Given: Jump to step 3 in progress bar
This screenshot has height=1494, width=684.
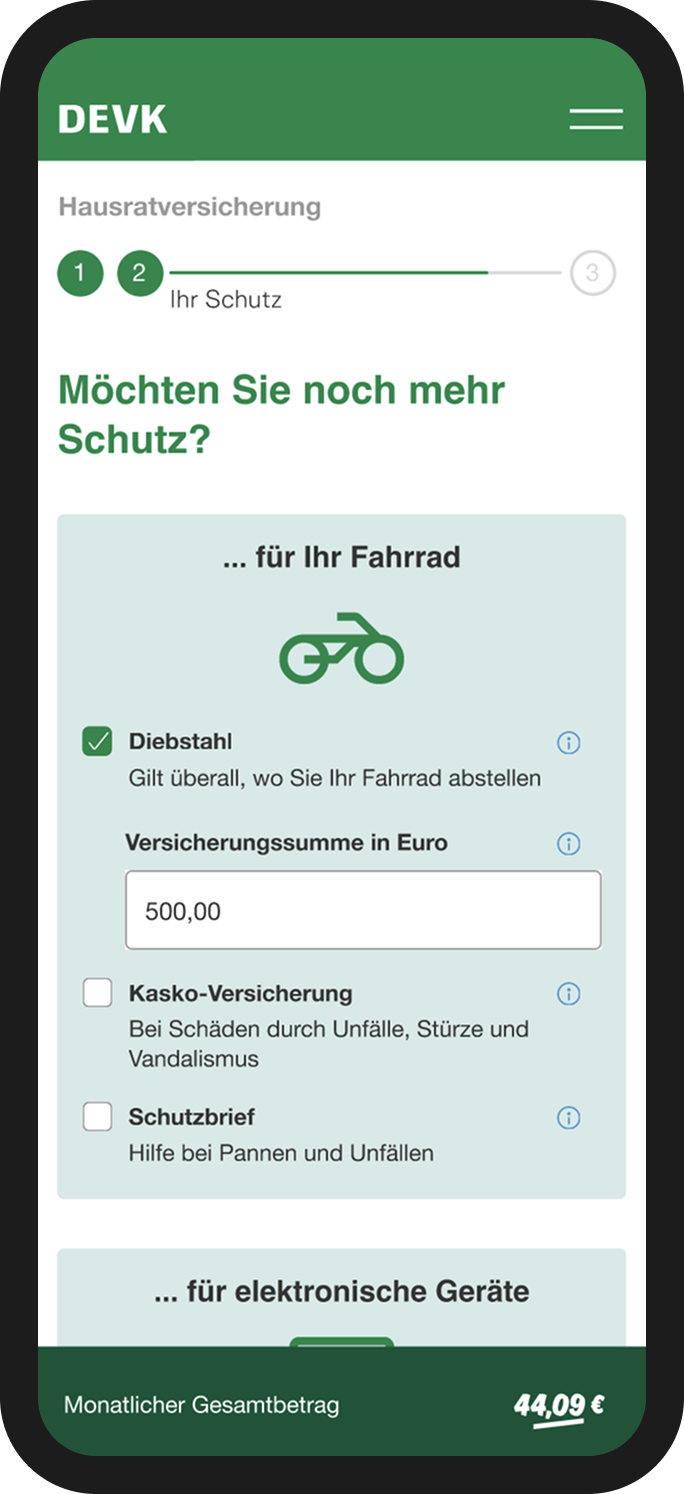Looking at the screenshot, I should (x=592, y=273).
